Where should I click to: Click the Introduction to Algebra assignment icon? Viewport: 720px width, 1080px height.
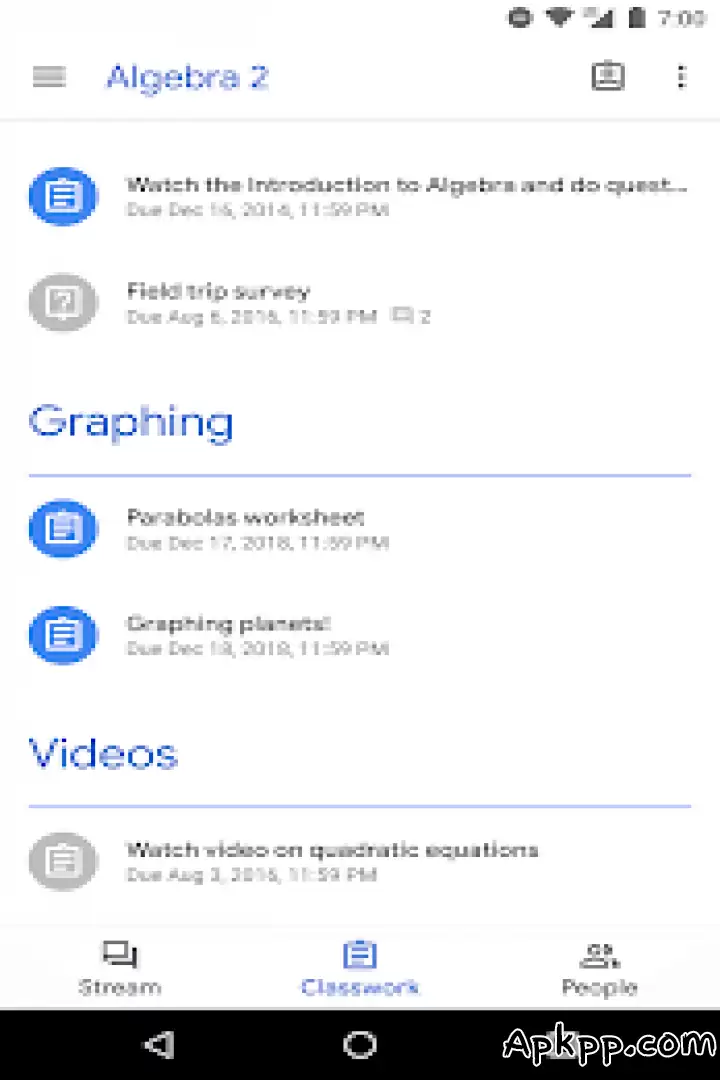[x=63, y=196]
